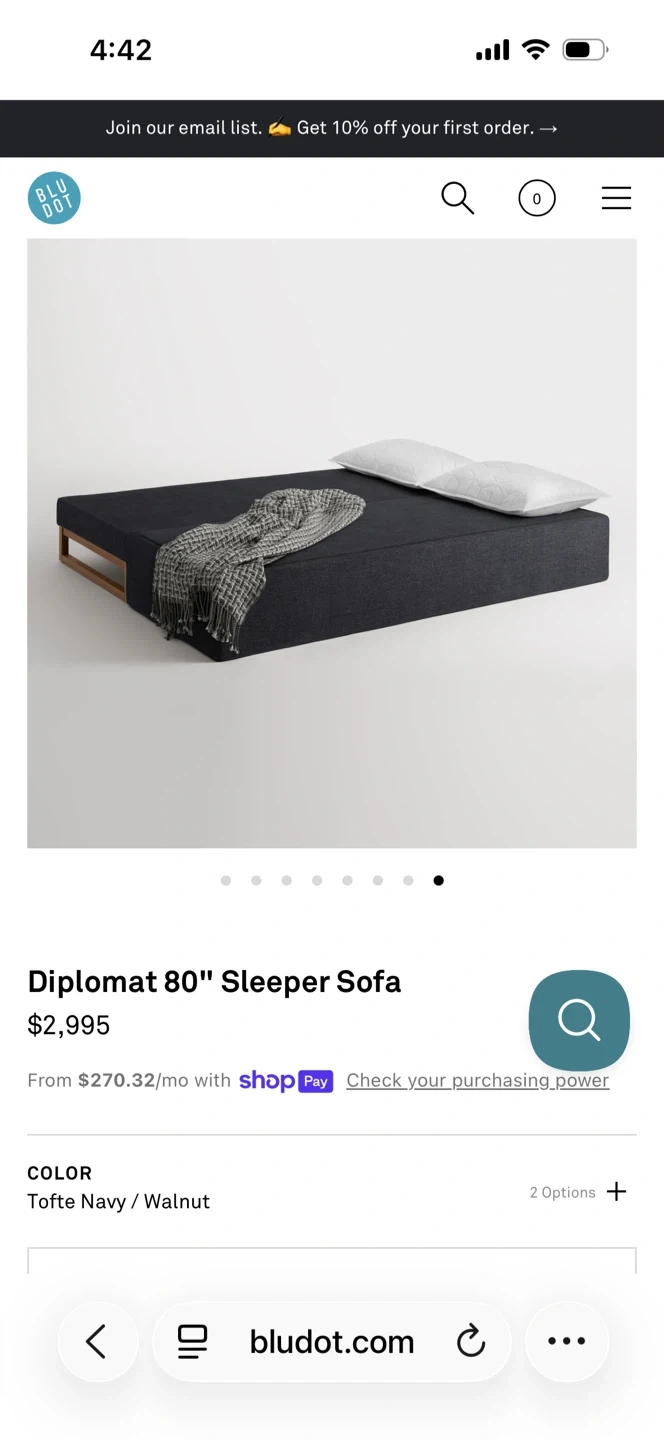View the shopping cart
The image size is (664, 1440).
tap(536, 198)
